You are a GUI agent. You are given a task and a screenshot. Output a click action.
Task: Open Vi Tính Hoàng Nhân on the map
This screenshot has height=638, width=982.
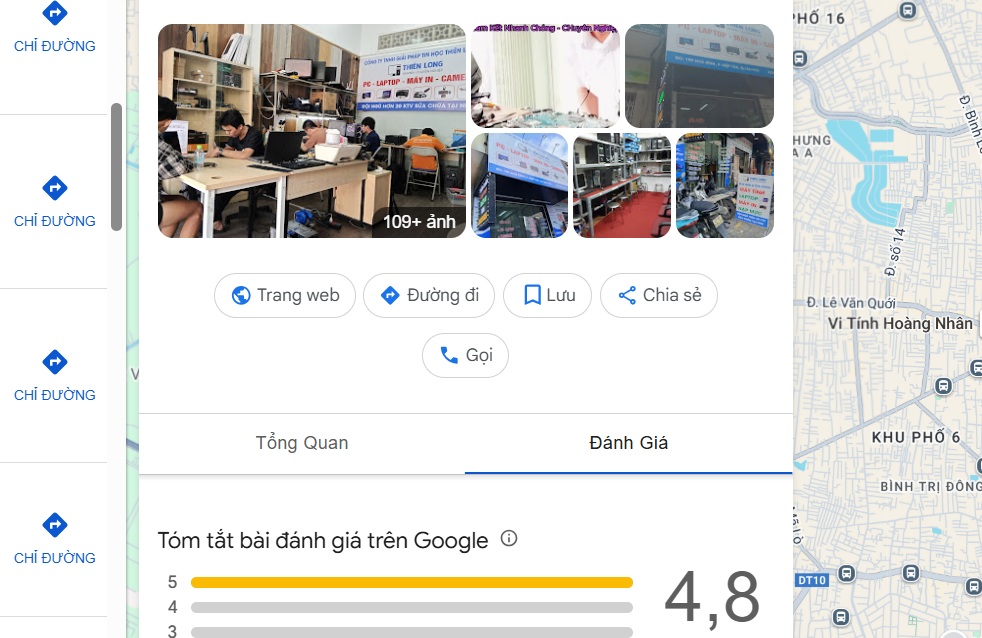(x=900, y=323)
